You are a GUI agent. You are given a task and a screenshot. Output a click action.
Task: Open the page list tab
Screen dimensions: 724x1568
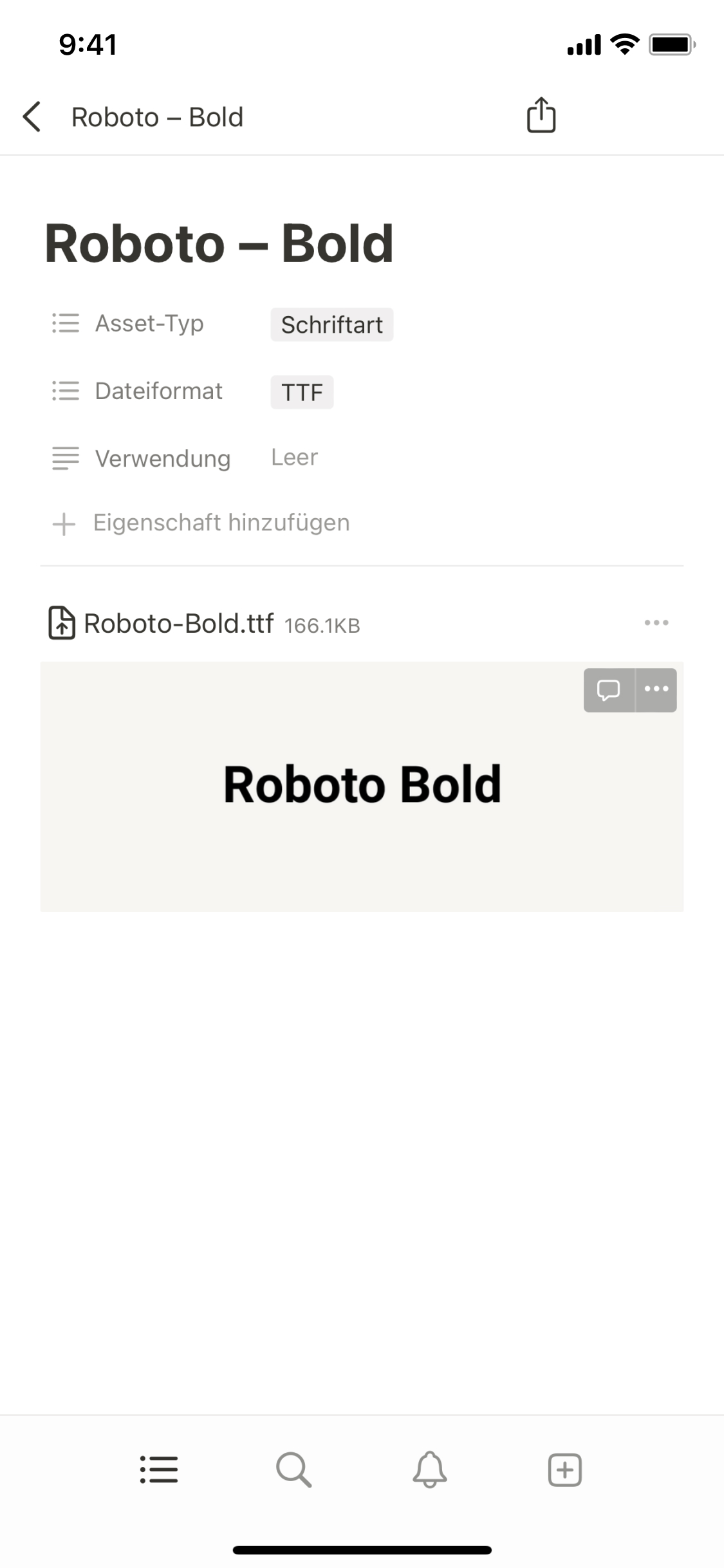coord(159,1470)
